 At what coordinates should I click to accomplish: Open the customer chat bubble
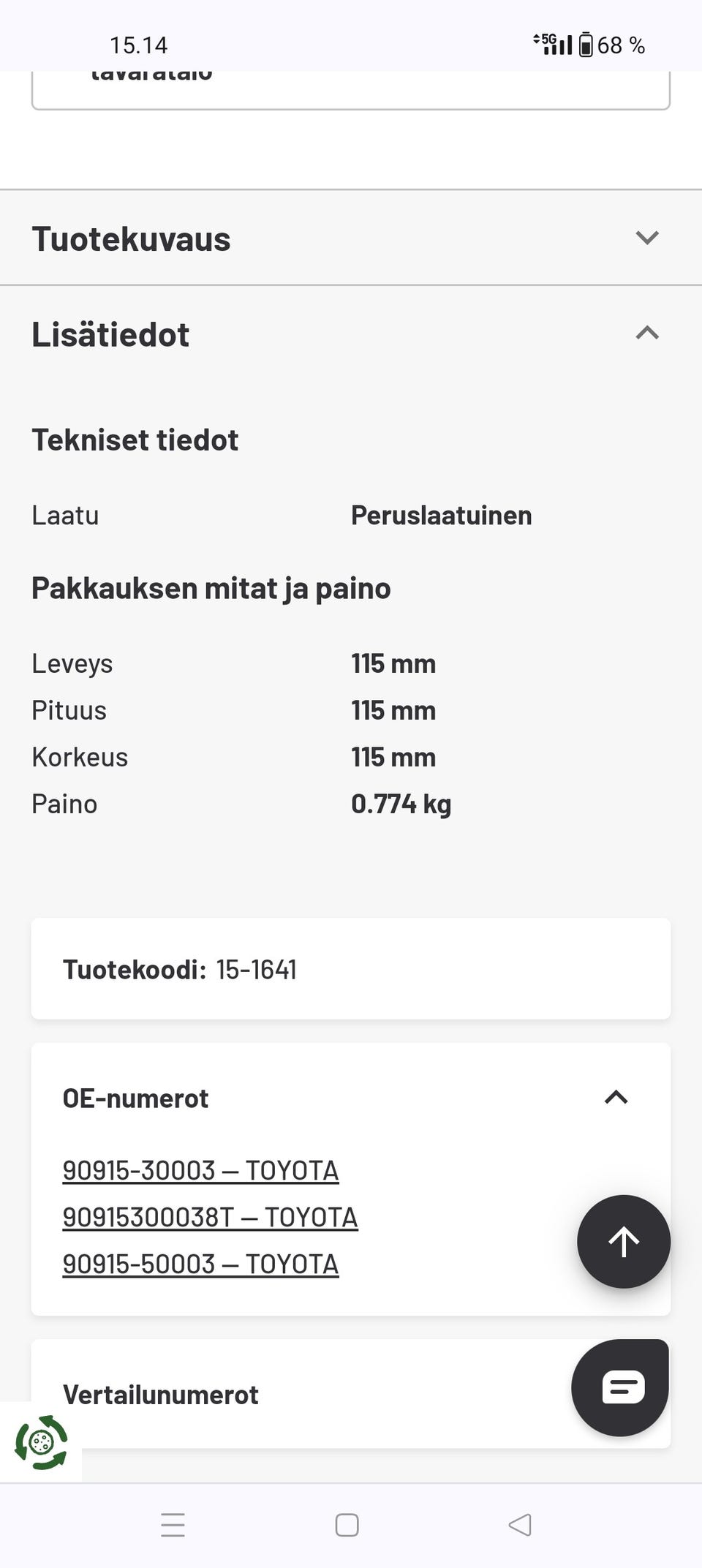(x=622, y=1388)
